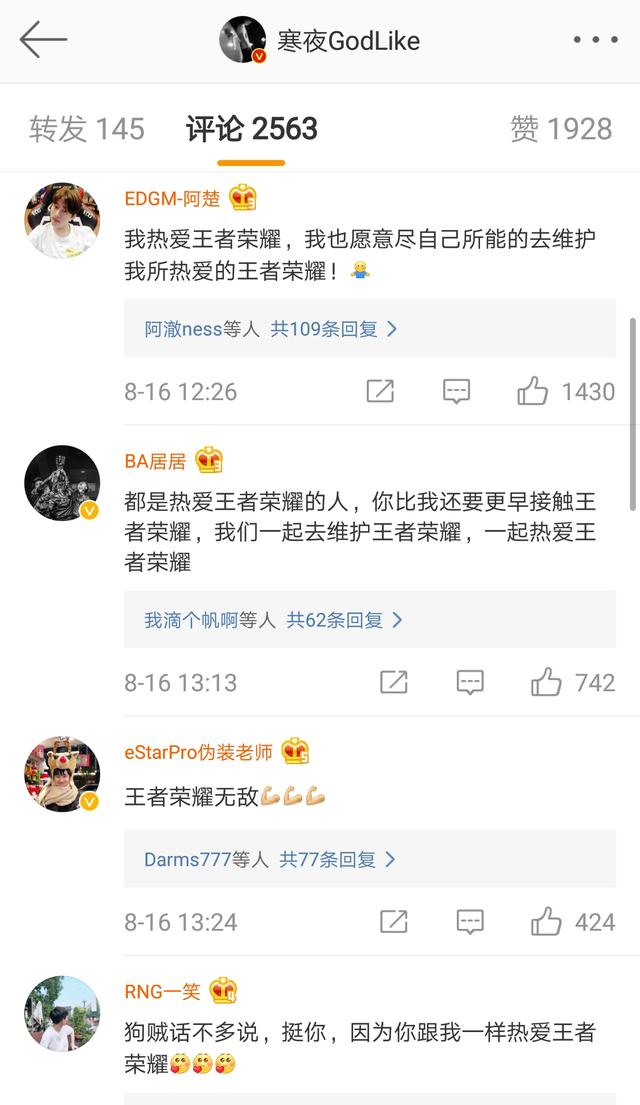
Task: Repost EDGM-阿楚's comment
Action: 380,391
